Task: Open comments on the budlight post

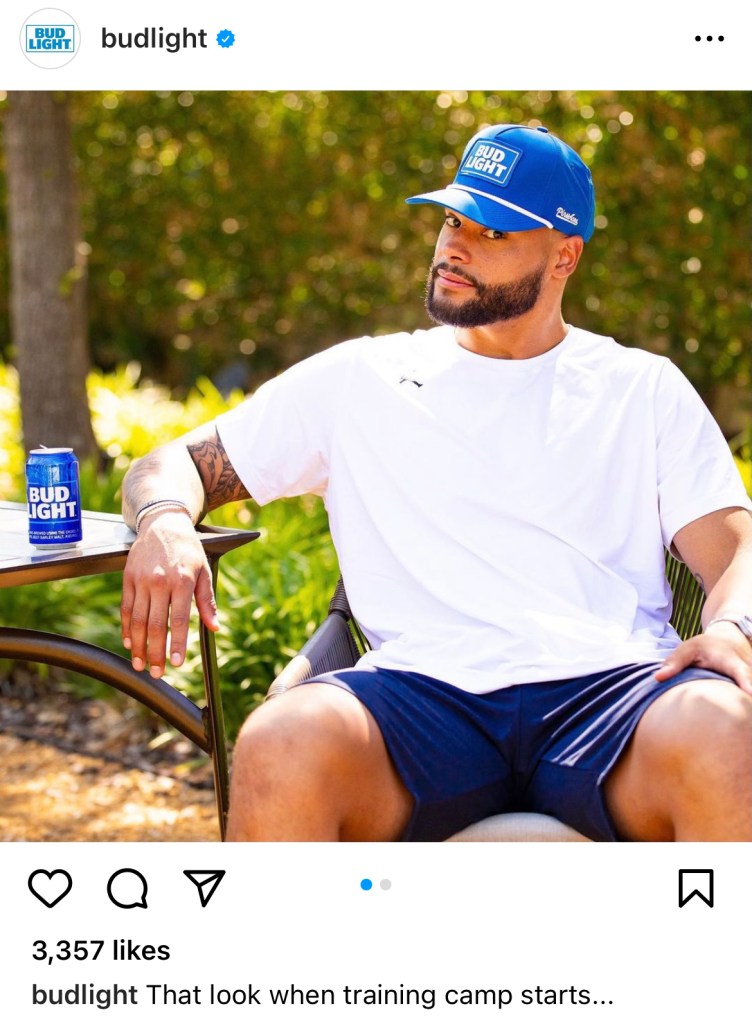Action: coord(127,887)
